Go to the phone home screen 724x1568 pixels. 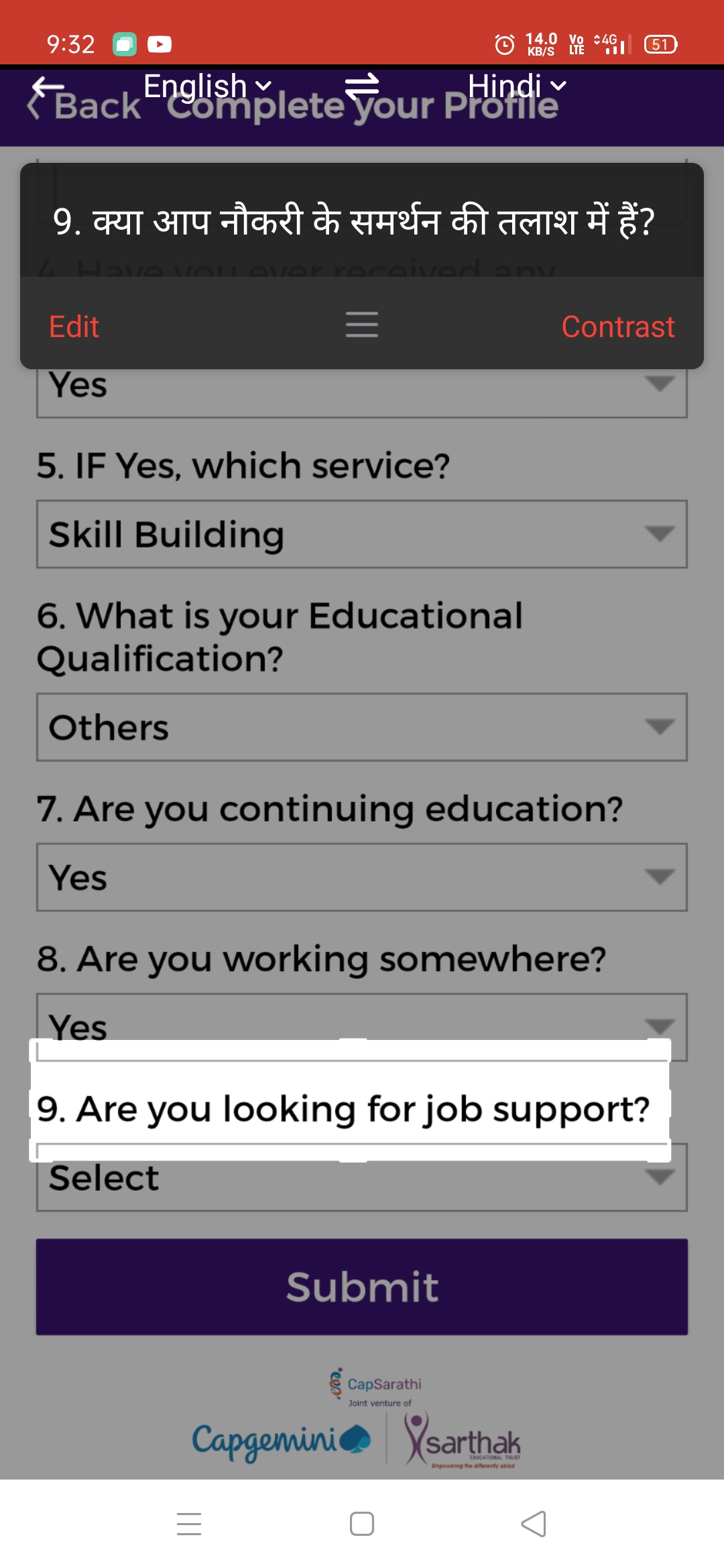coord(362,1524)
